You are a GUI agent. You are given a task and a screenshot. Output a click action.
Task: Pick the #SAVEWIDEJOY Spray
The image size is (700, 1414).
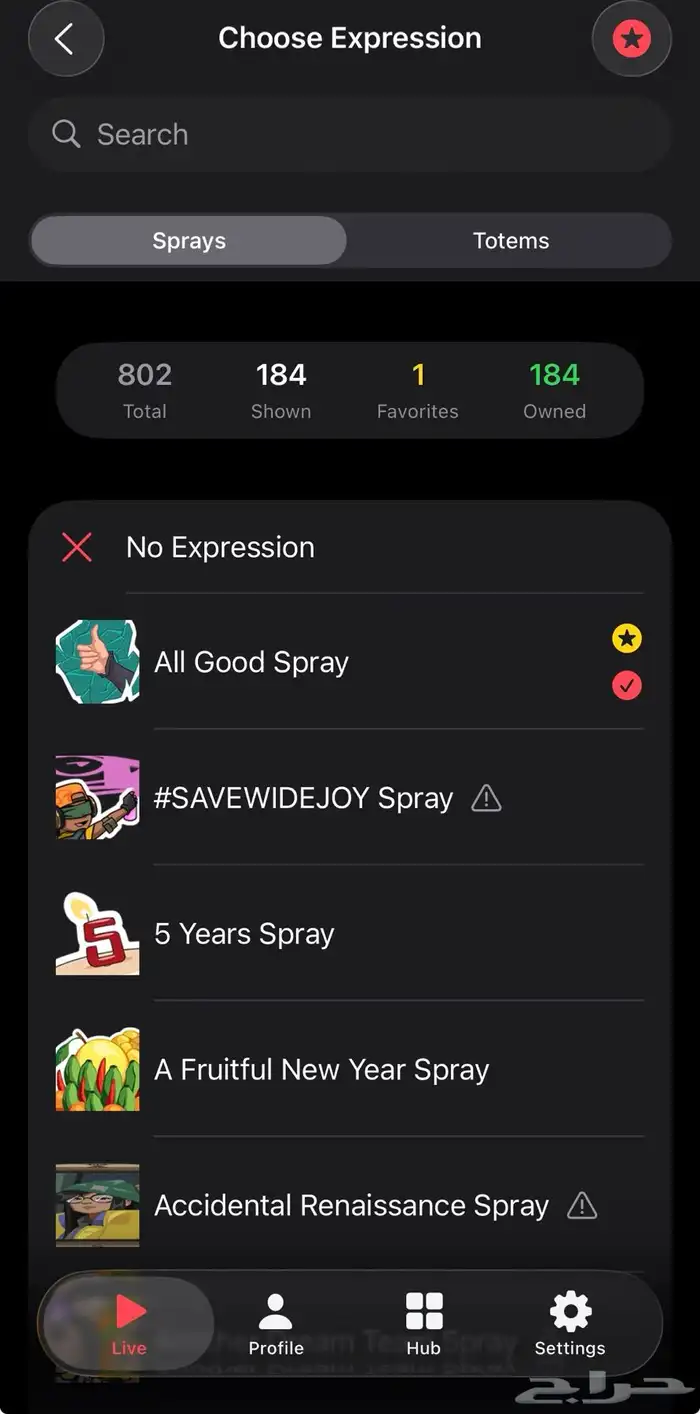click(x=303, y=798)
